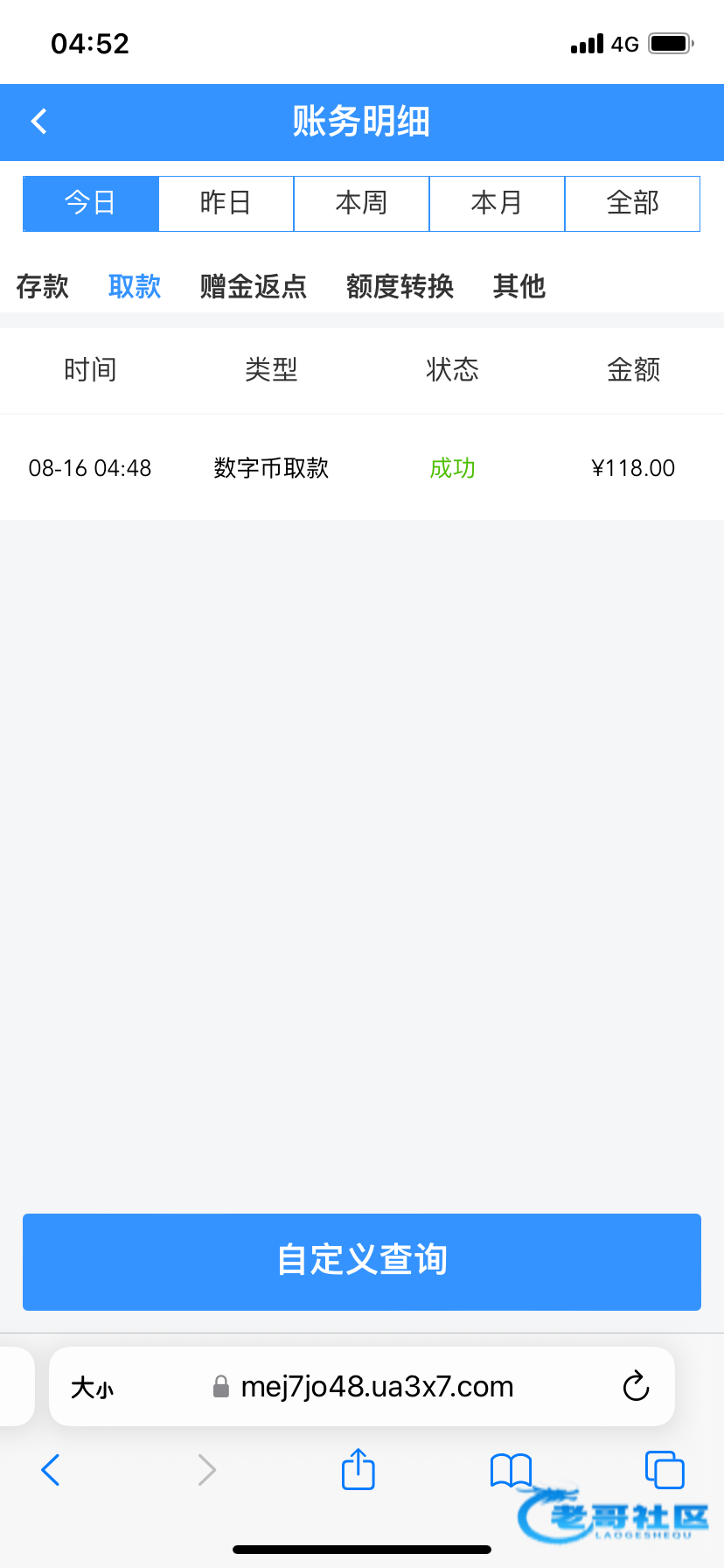Go back in Safari browser history
Screen dimensions: 724x1568
[51, 1470]
